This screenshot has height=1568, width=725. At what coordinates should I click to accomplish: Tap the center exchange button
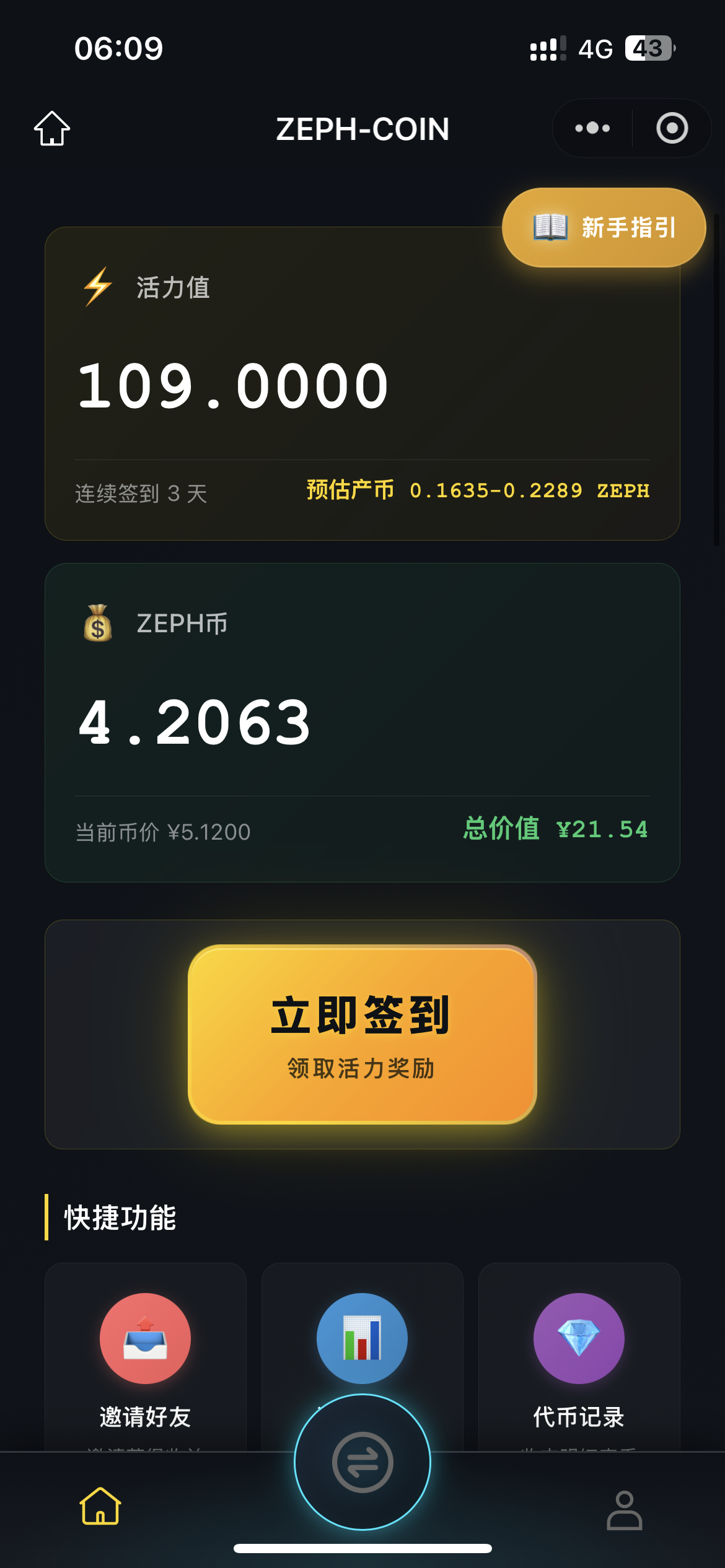click(362, 1463)
